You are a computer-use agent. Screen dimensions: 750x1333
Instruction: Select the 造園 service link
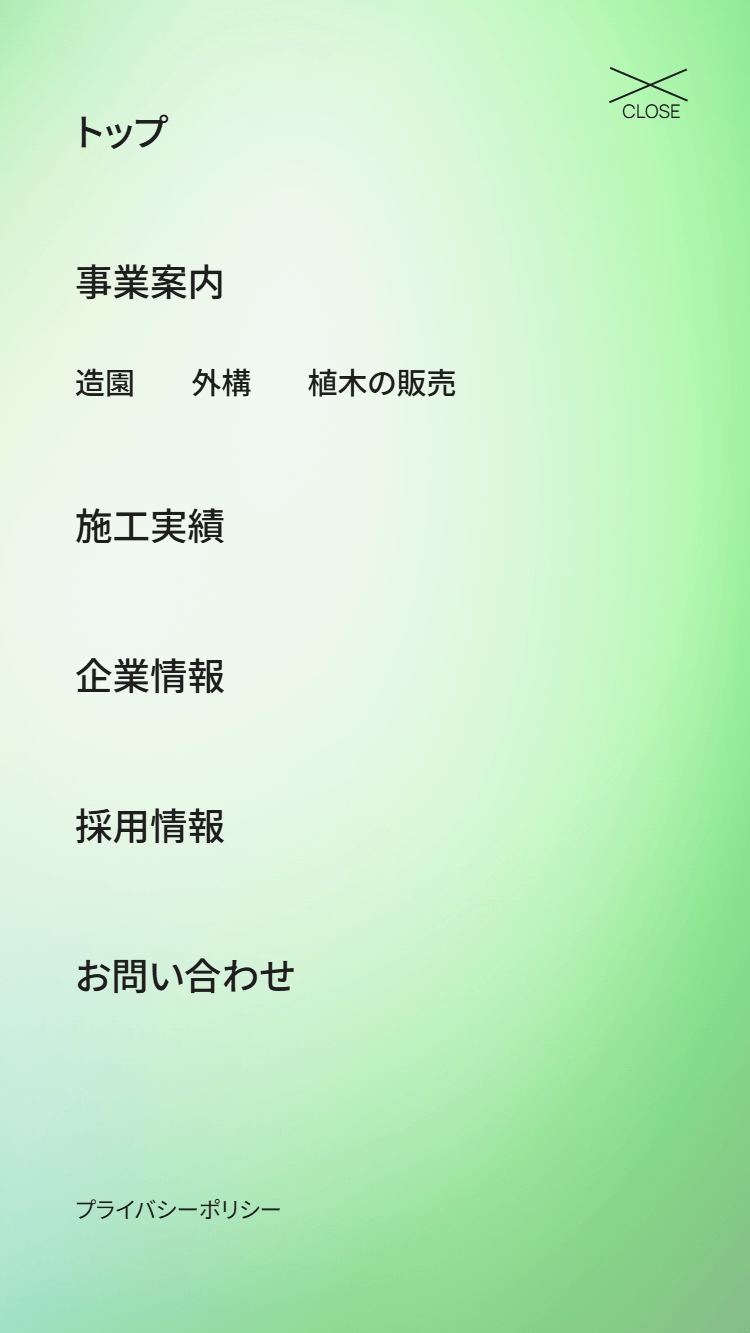click(105, 383)
